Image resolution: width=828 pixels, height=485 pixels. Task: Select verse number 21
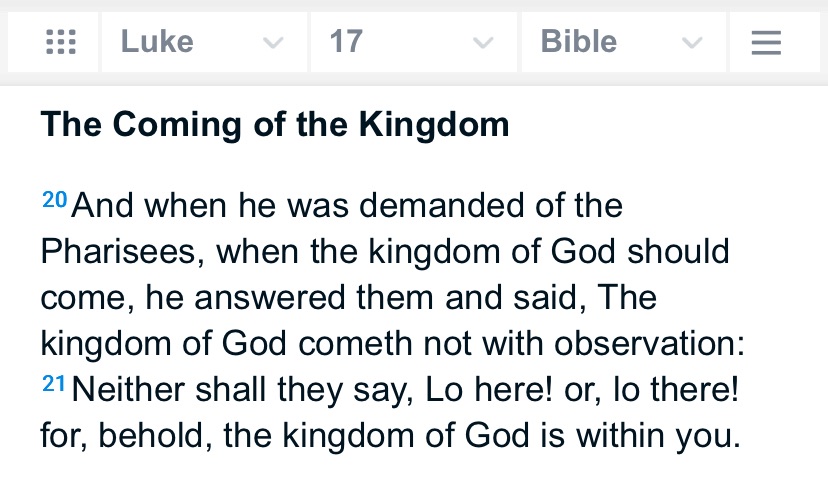tap(54, 383)
